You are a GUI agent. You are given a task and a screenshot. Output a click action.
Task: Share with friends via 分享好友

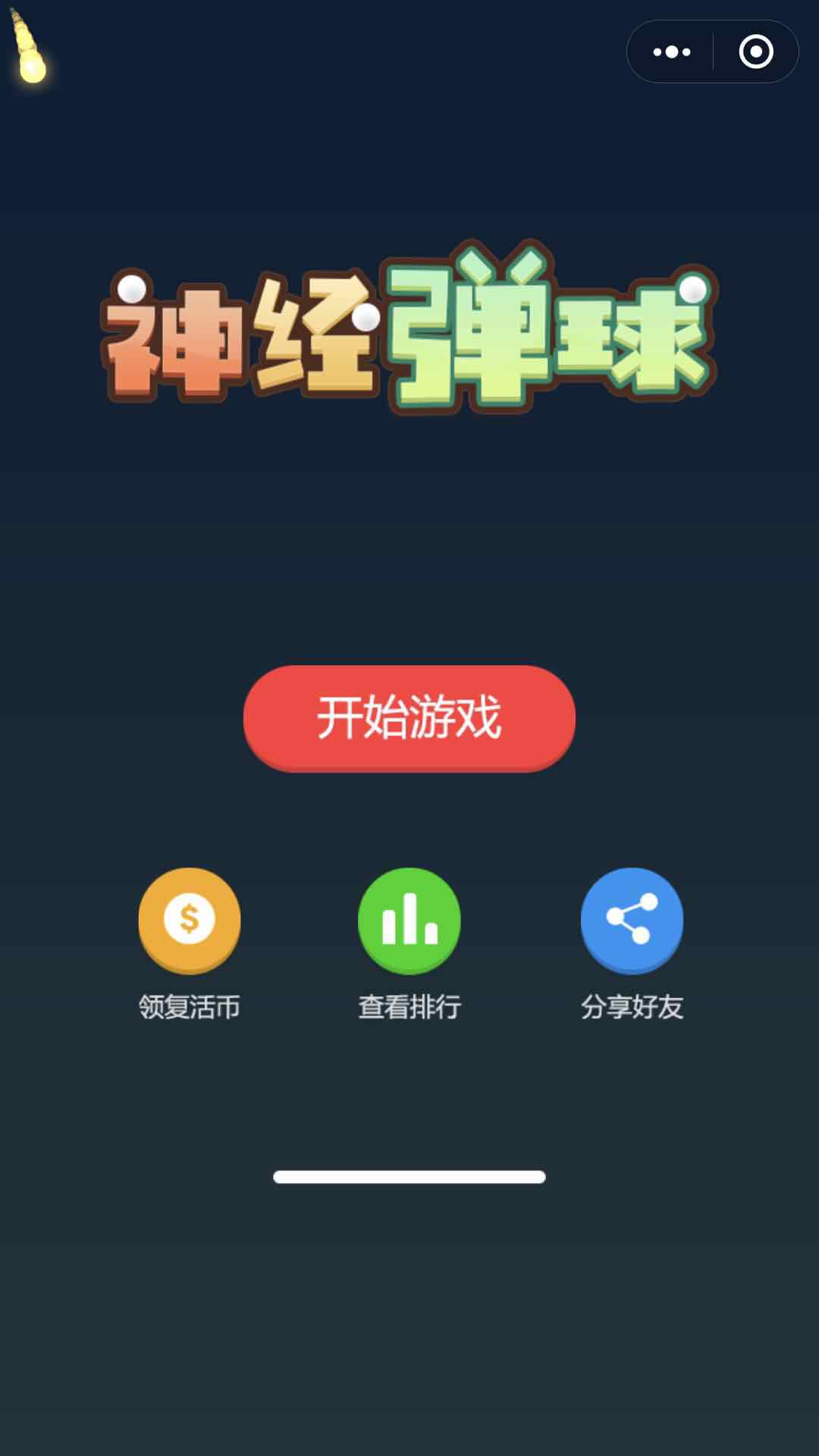coord(632,920)
